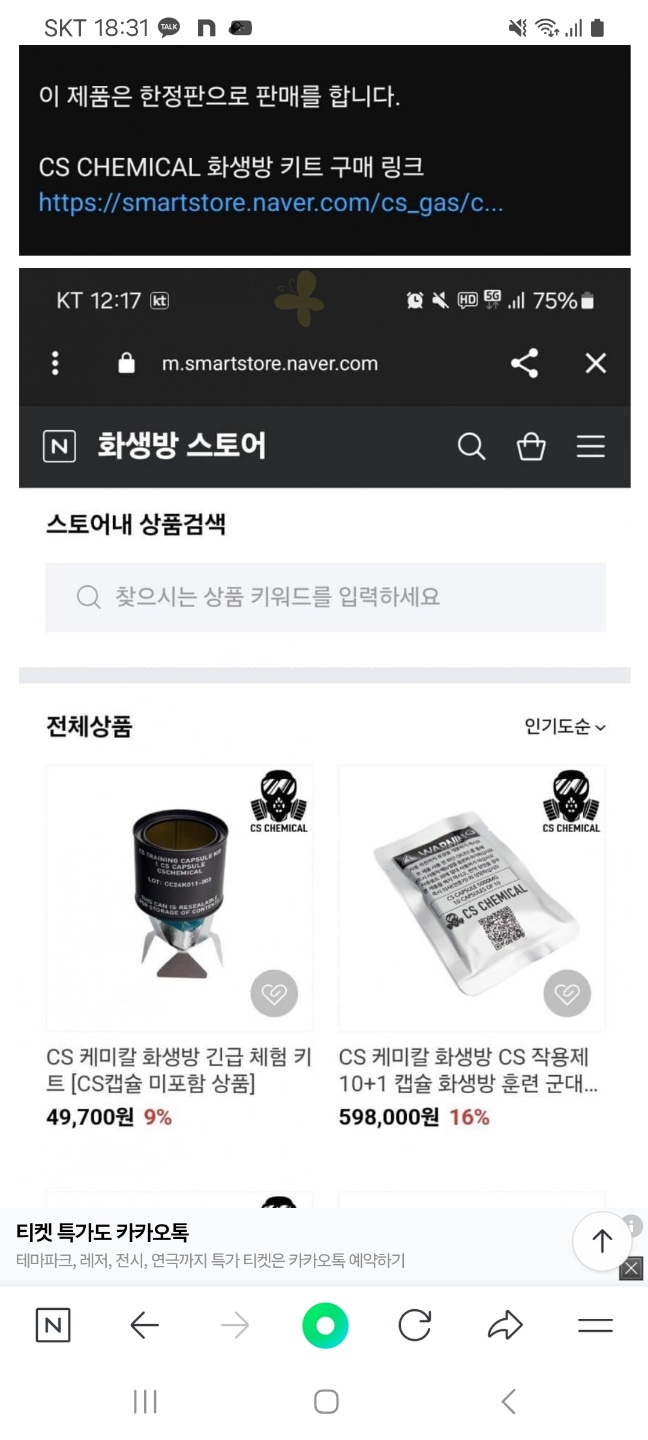This screenshot has width=648, height=1440.
Task: Close the KakaoTalk ticket ad banner
Action: pyautogui.click(x=631, y=1269)
